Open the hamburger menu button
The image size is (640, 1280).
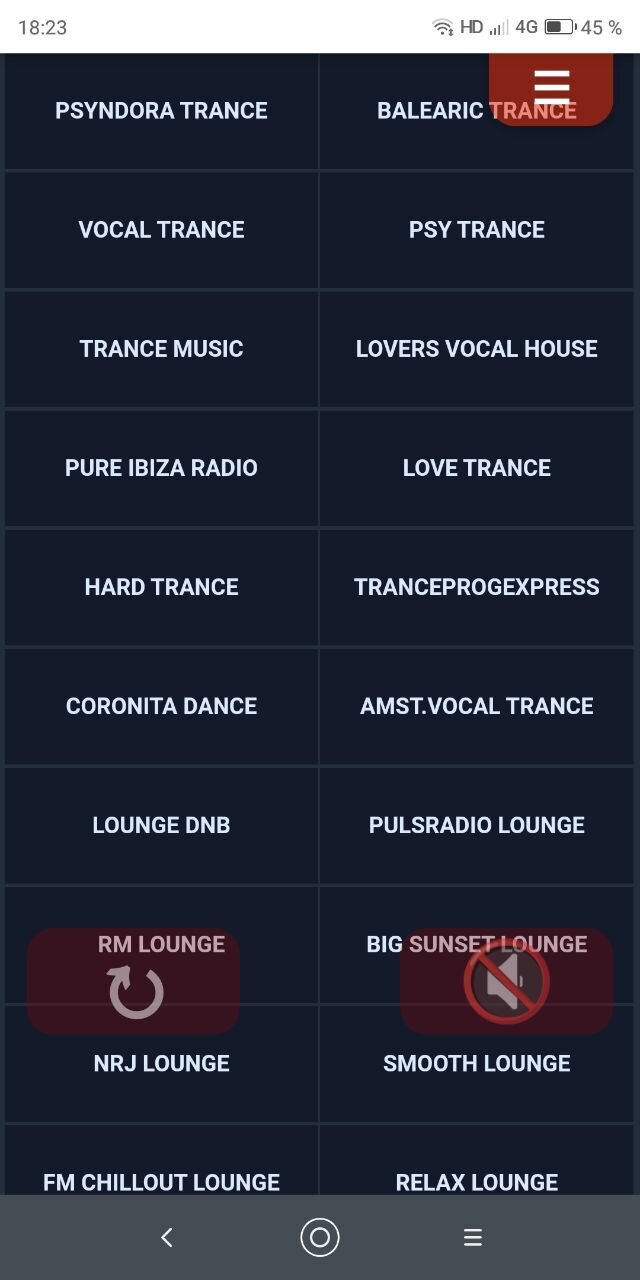(551, 88)
